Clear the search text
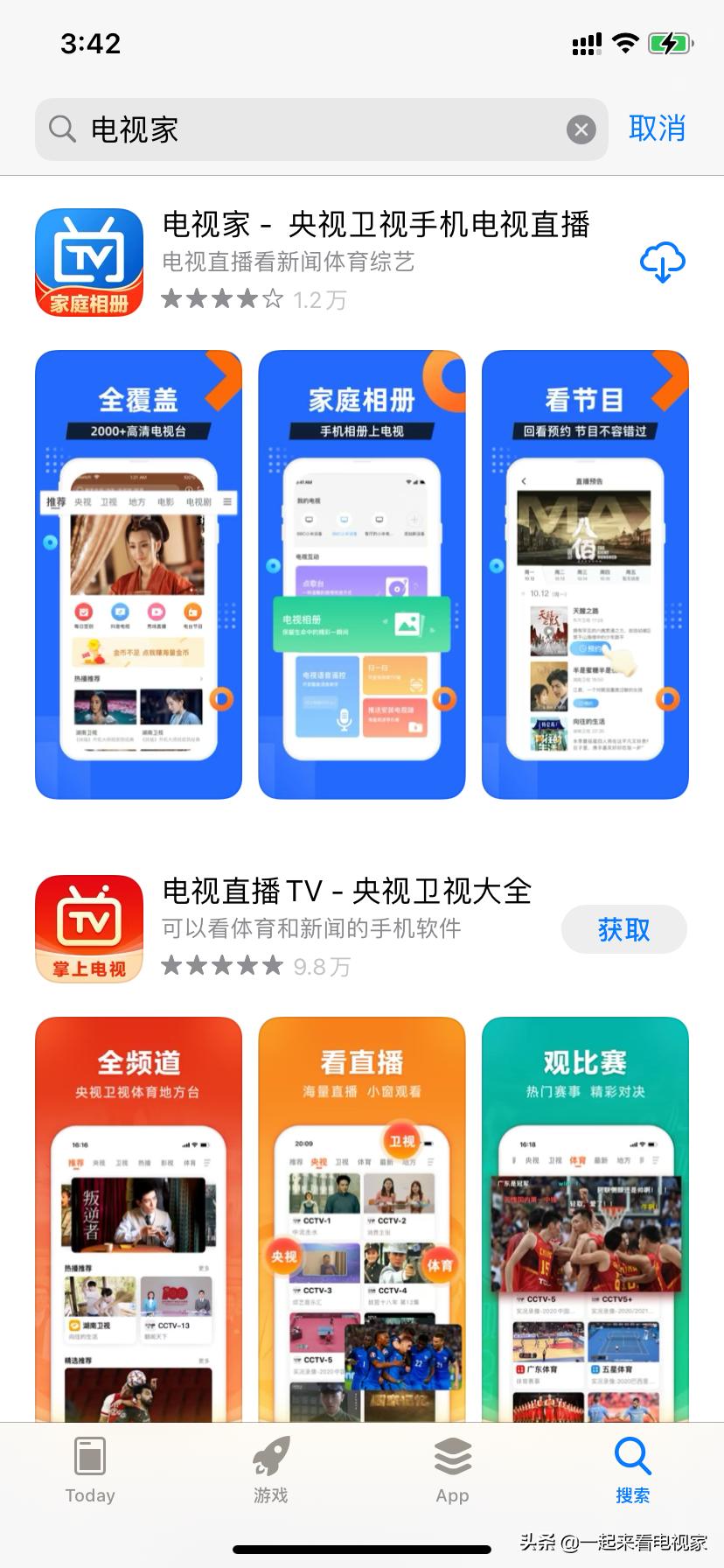This screenshot has height=1568, width=724. point(581,130)
